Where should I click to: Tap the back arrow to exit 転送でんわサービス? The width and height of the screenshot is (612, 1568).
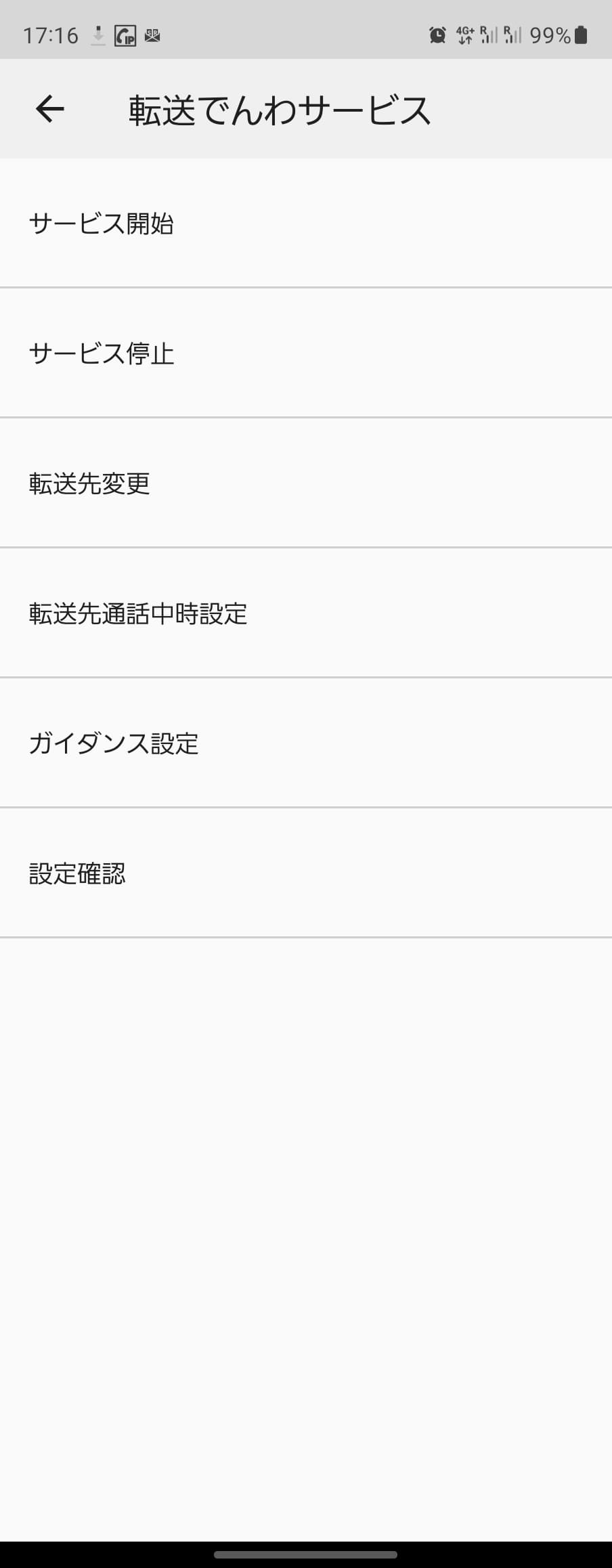(48, 108)
